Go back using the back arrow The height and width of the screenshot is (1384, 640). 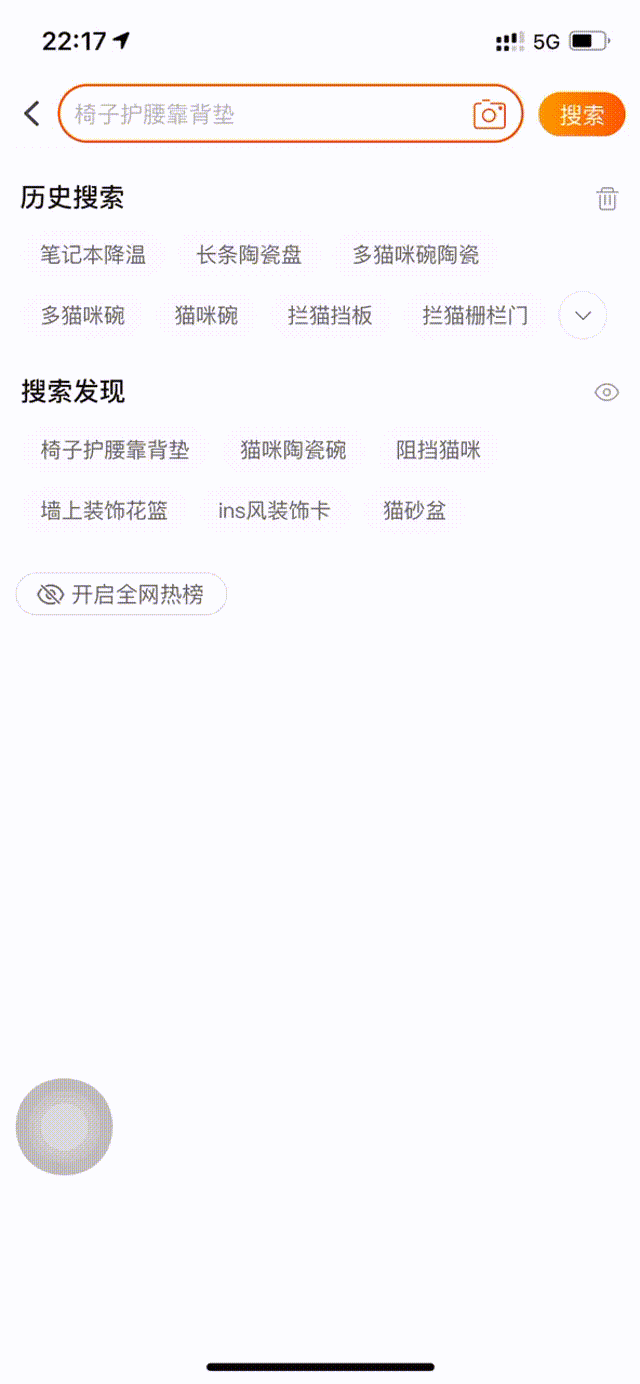pyautogui.click(x=32, y=114)
